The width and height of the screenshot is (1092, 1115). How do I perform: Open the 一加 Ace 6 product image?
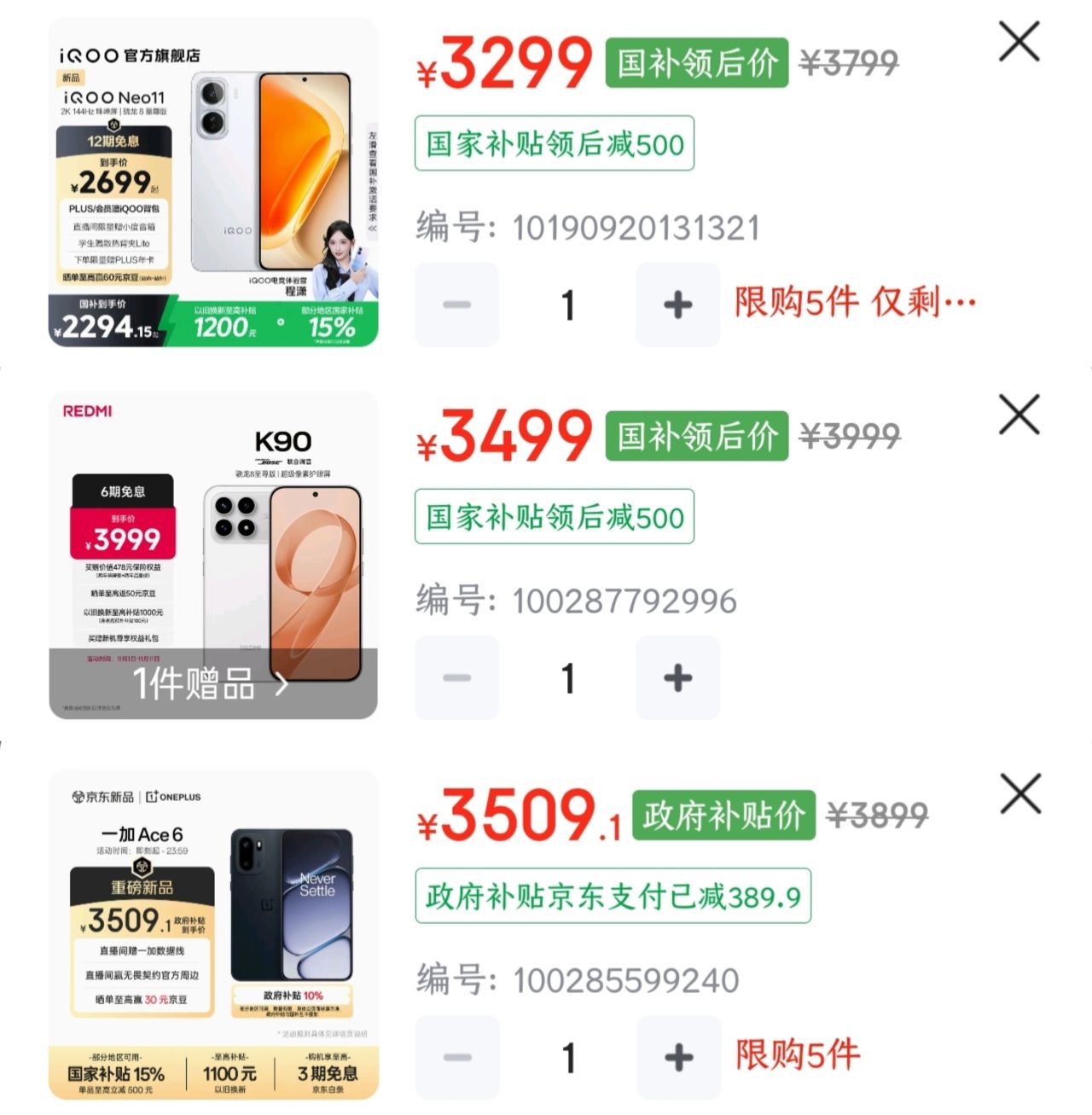(213, 934)
